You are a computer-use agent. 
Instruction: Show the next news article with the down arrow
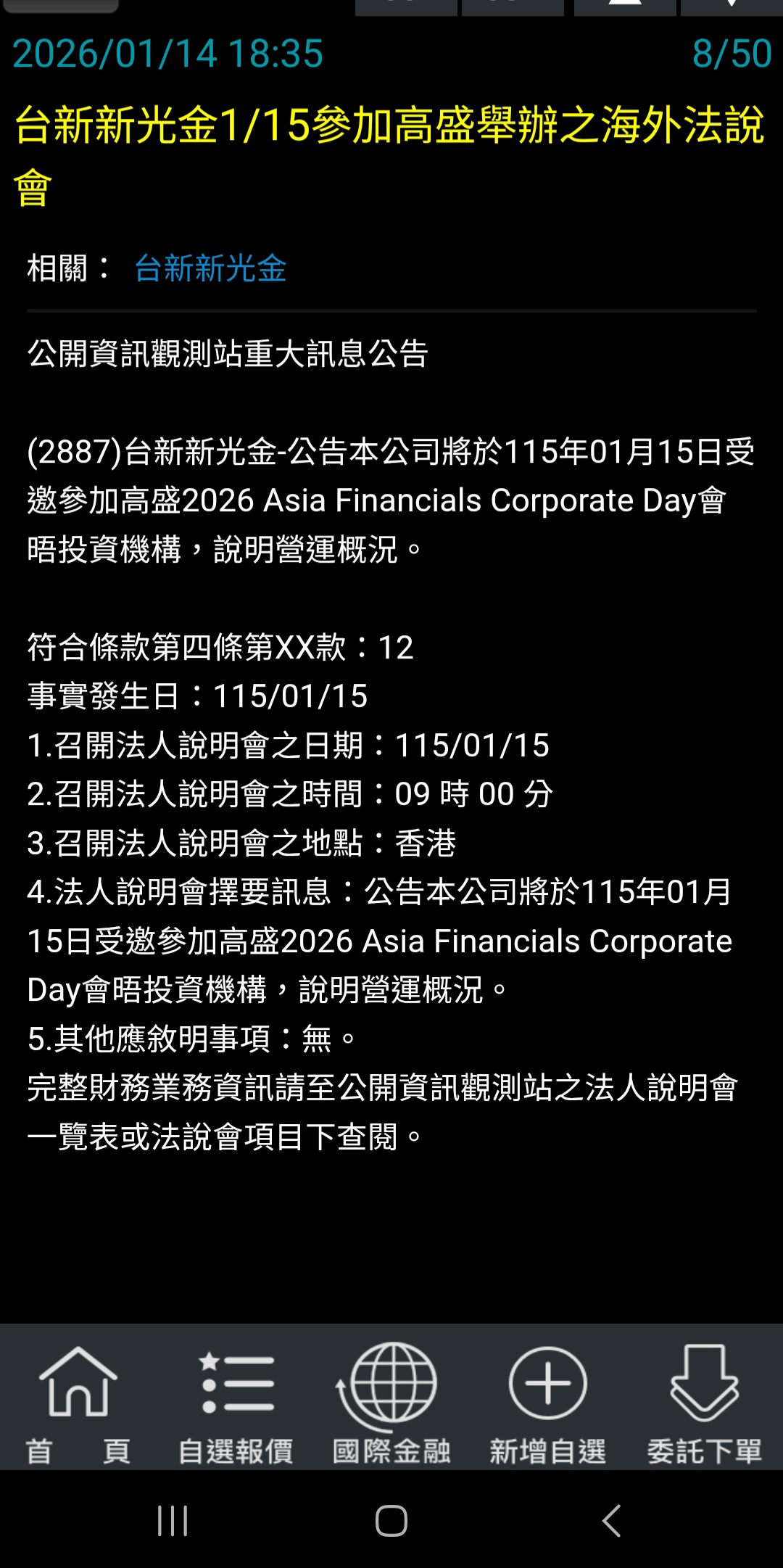tap(732, 6)
